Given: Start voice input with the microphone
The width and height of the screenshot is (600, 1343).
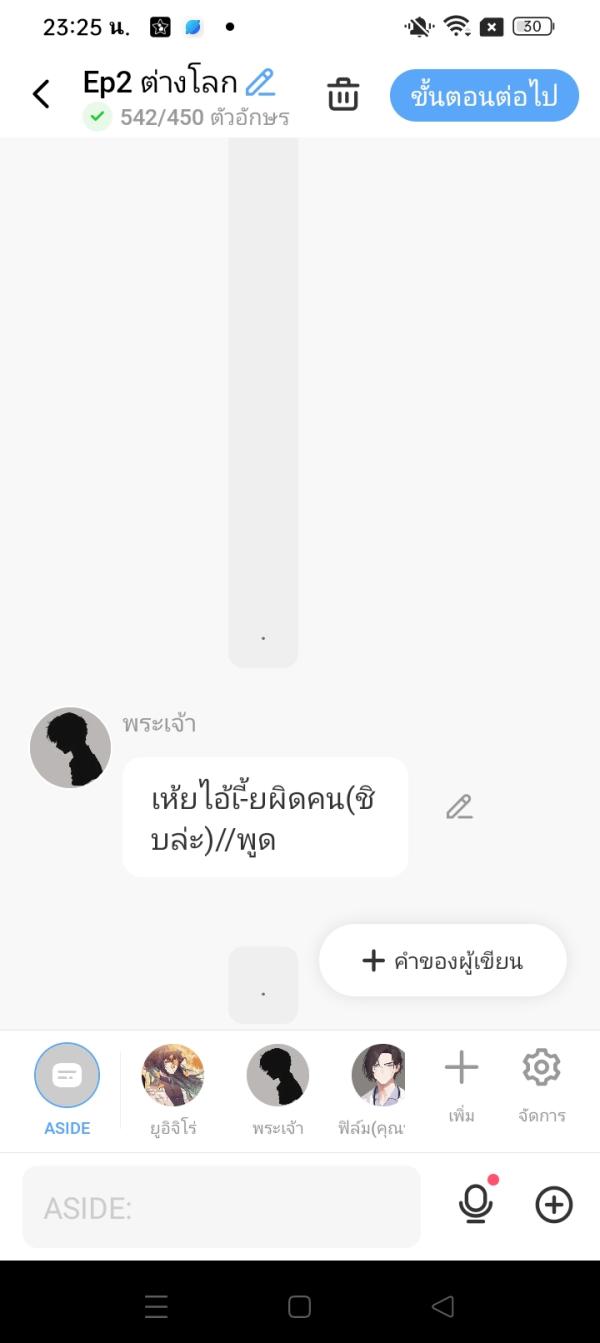Looking at the screenshot, I should click(x=476, y=1204).
